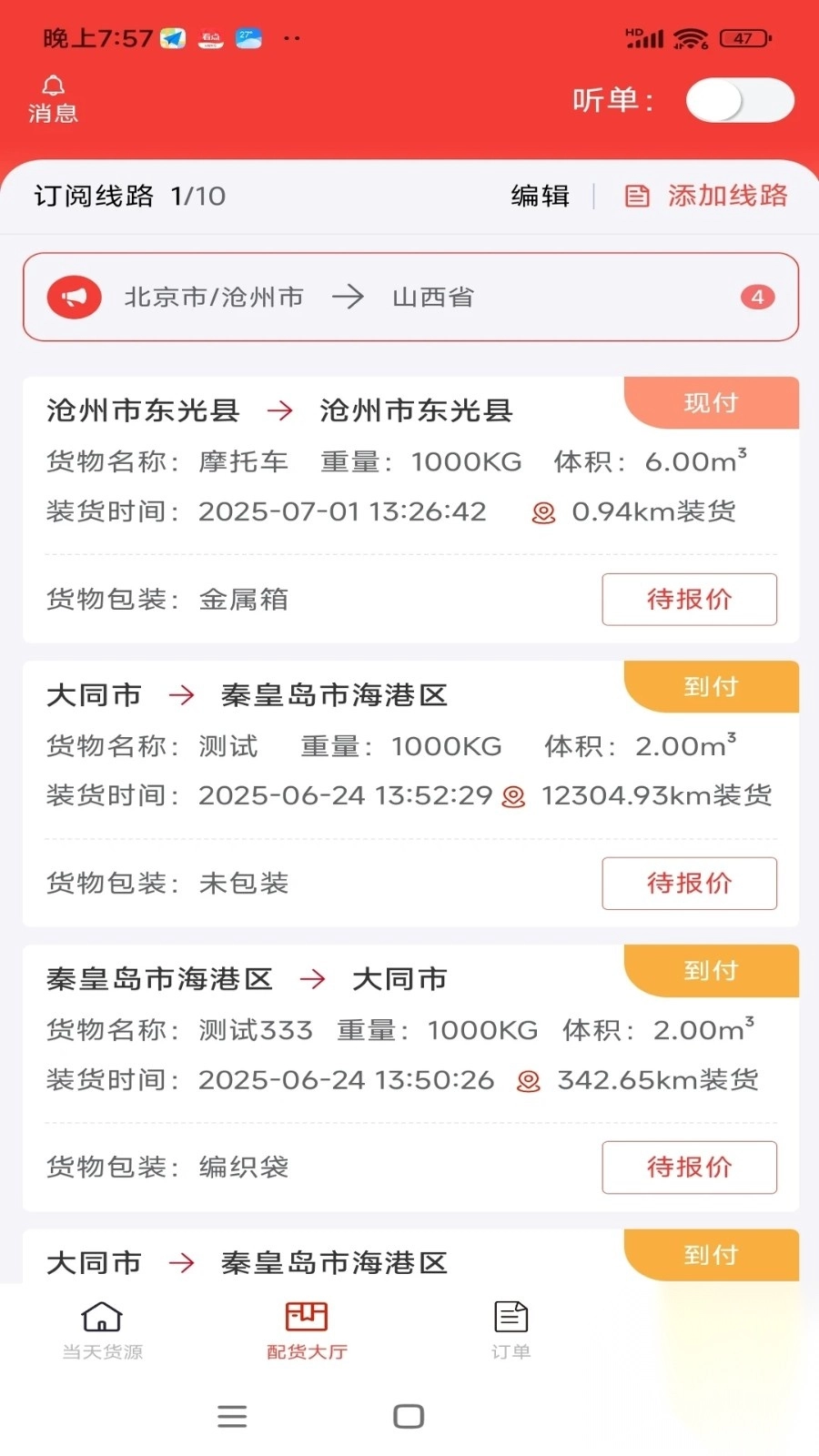Tap 待报价 on the 摩托车 shipment

pos(689,600)
